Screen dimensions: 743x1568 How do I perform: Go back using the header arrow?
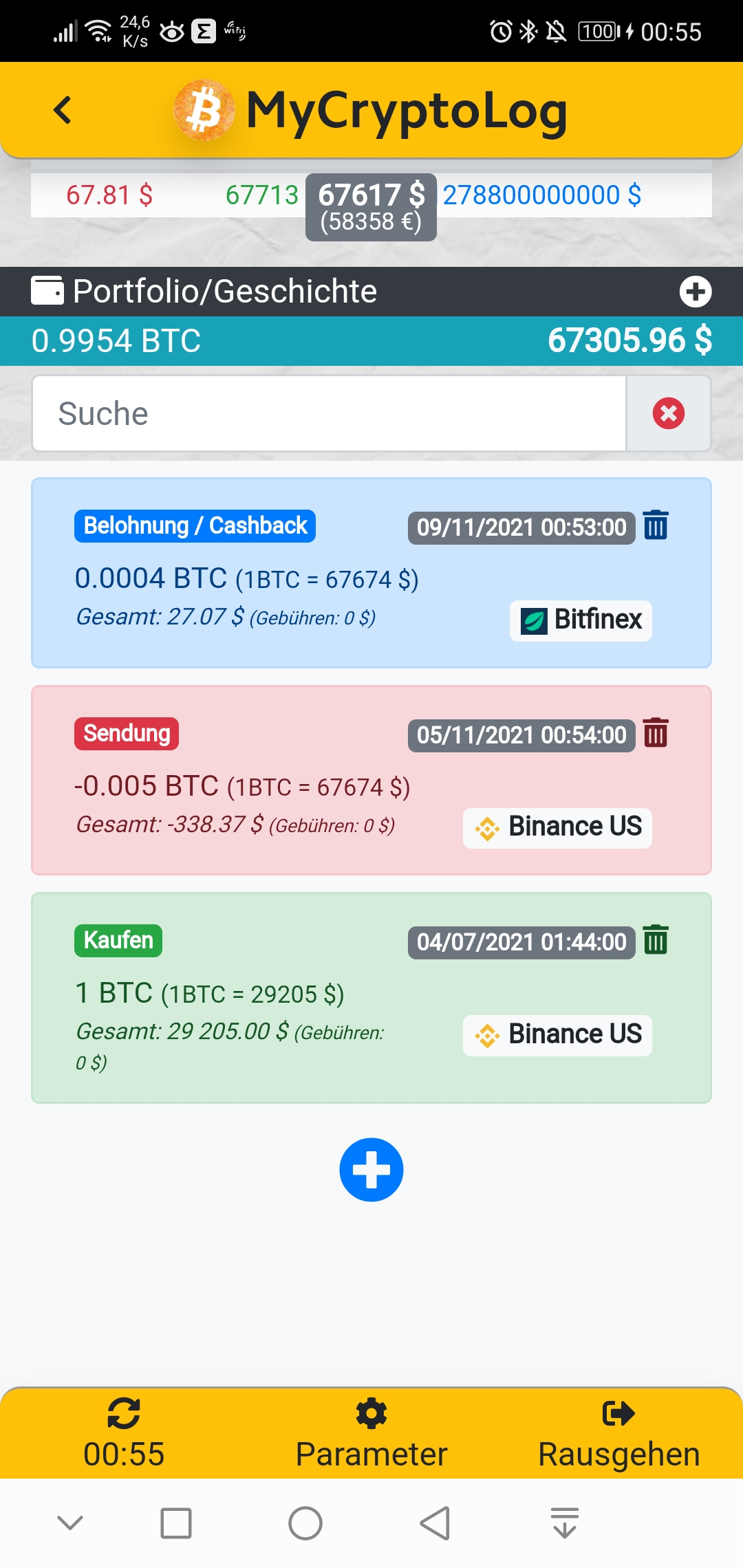[63, 110]
